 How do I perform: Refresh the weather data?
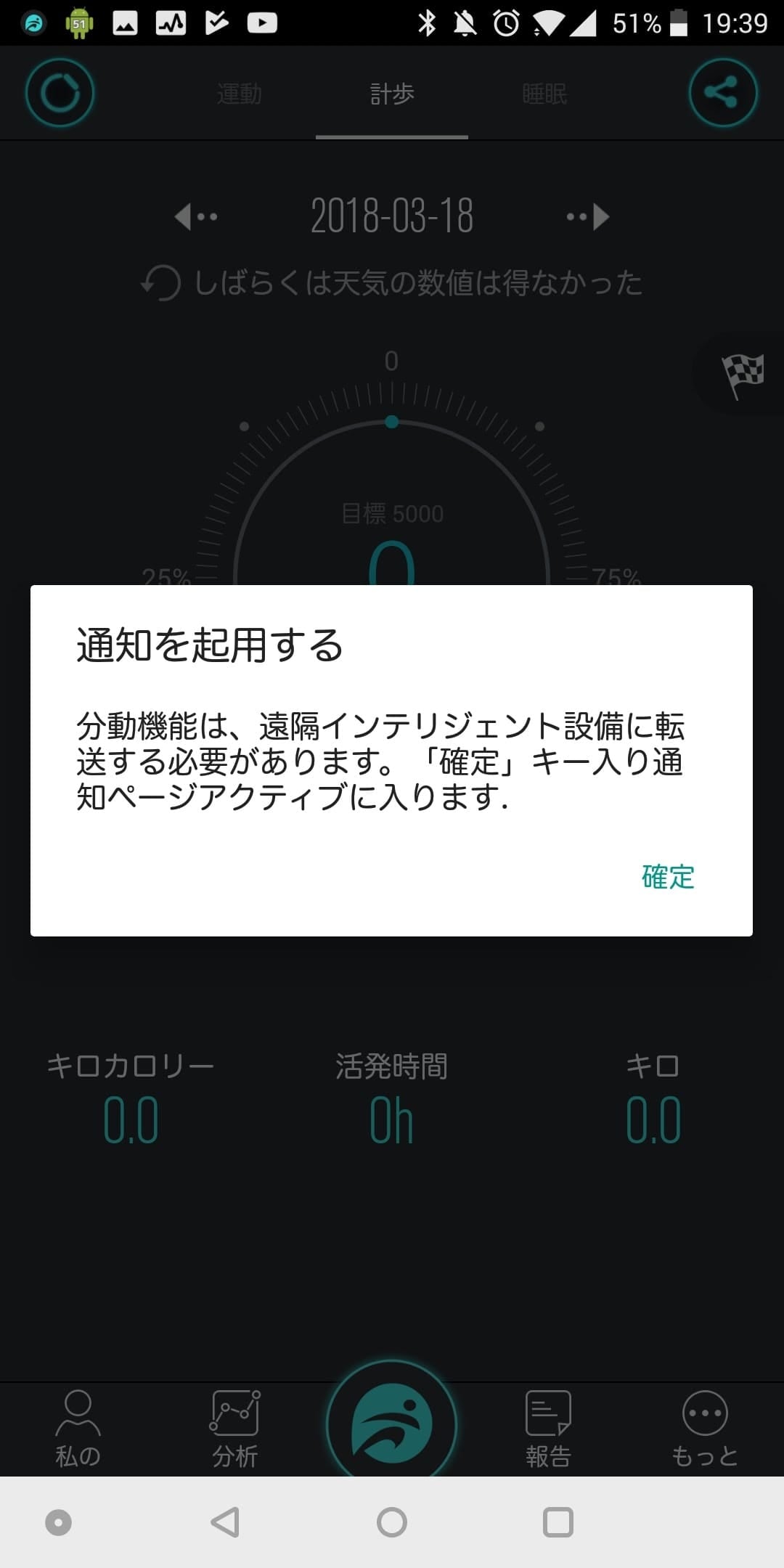pyautogui.click(x=160, y=282)
